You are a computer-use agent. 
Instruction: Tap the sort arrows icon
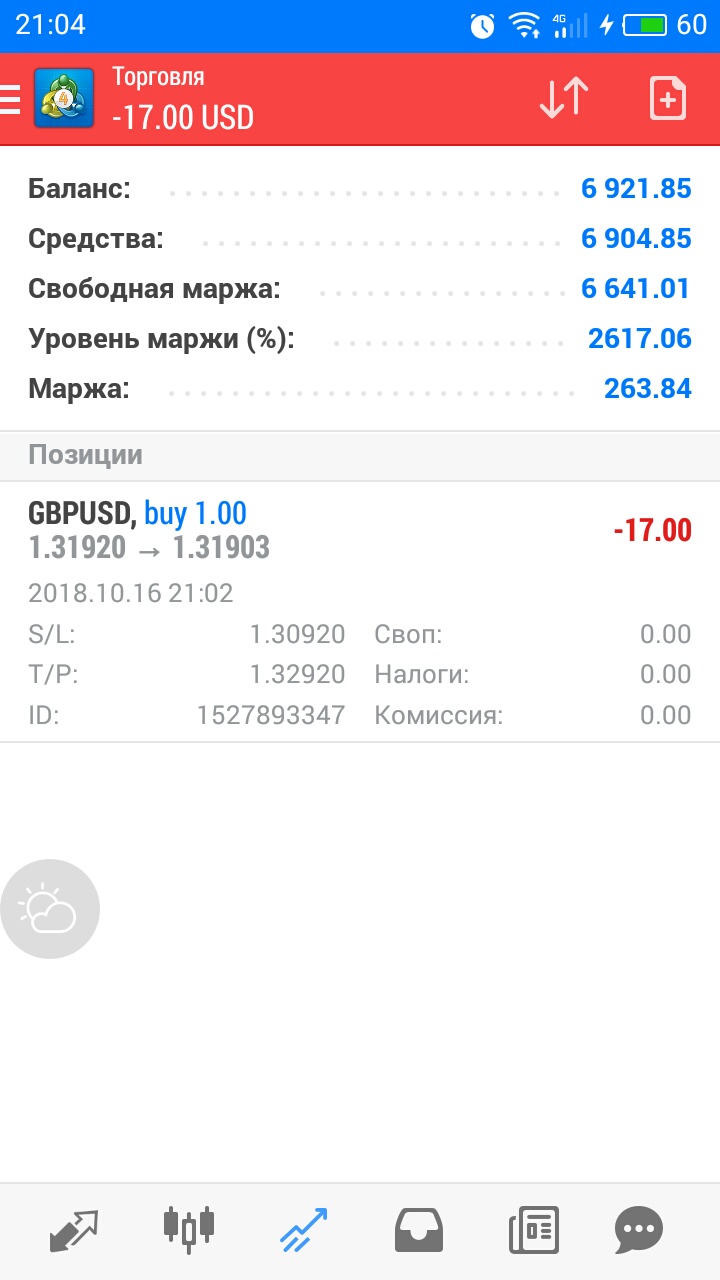564,99
